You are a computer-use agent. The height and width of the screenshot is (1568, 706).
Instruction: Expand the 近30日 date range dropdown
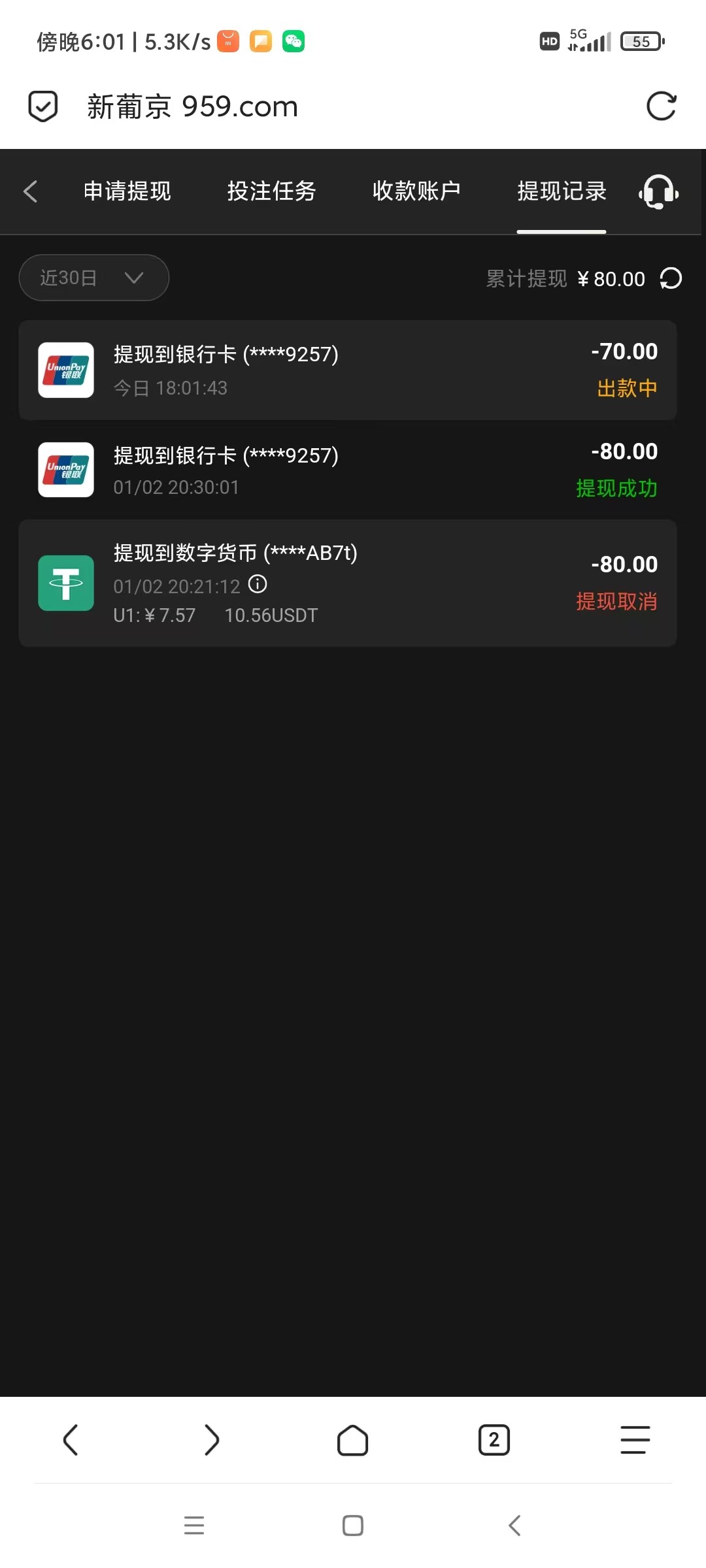(x=93, y=278)
